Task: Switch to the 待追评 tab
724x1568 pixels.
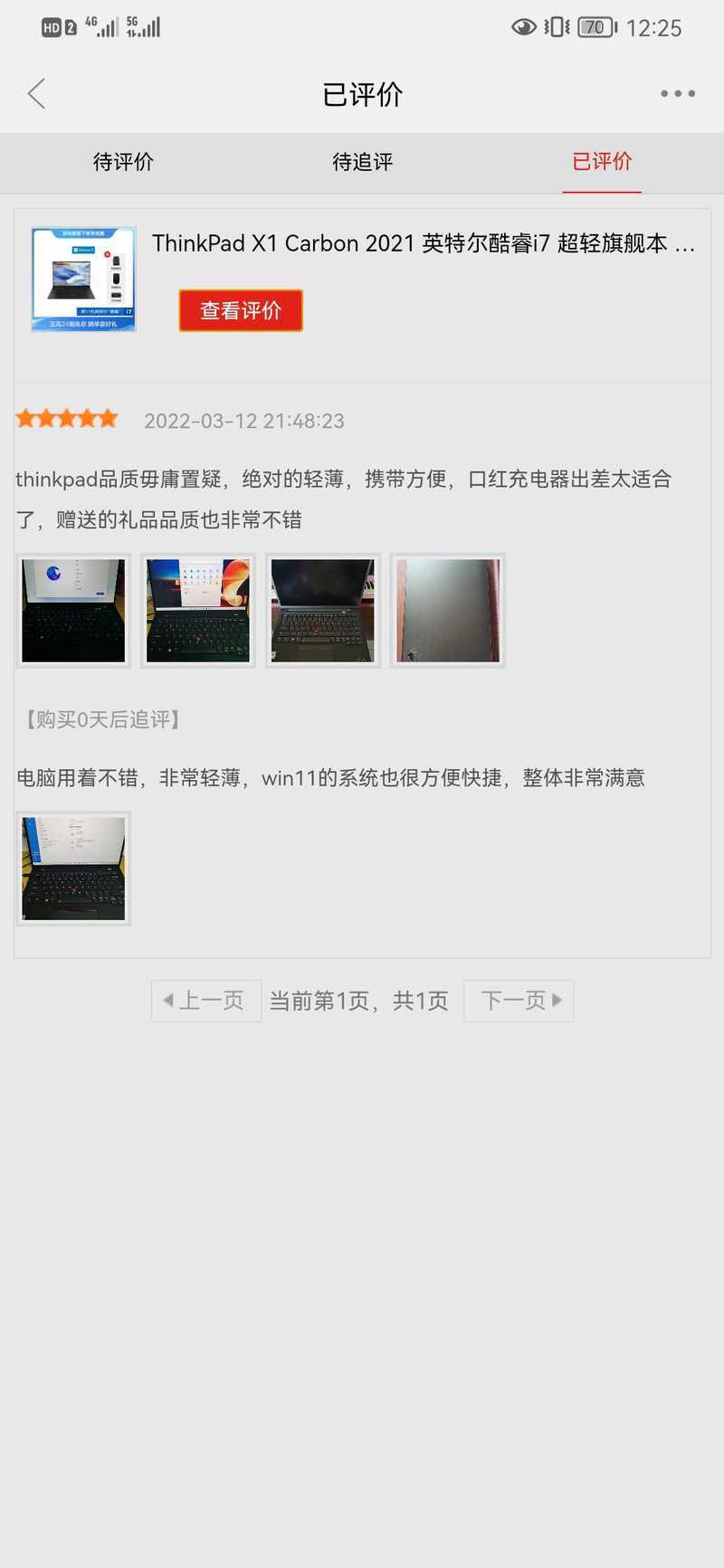Action: (362, 162)
